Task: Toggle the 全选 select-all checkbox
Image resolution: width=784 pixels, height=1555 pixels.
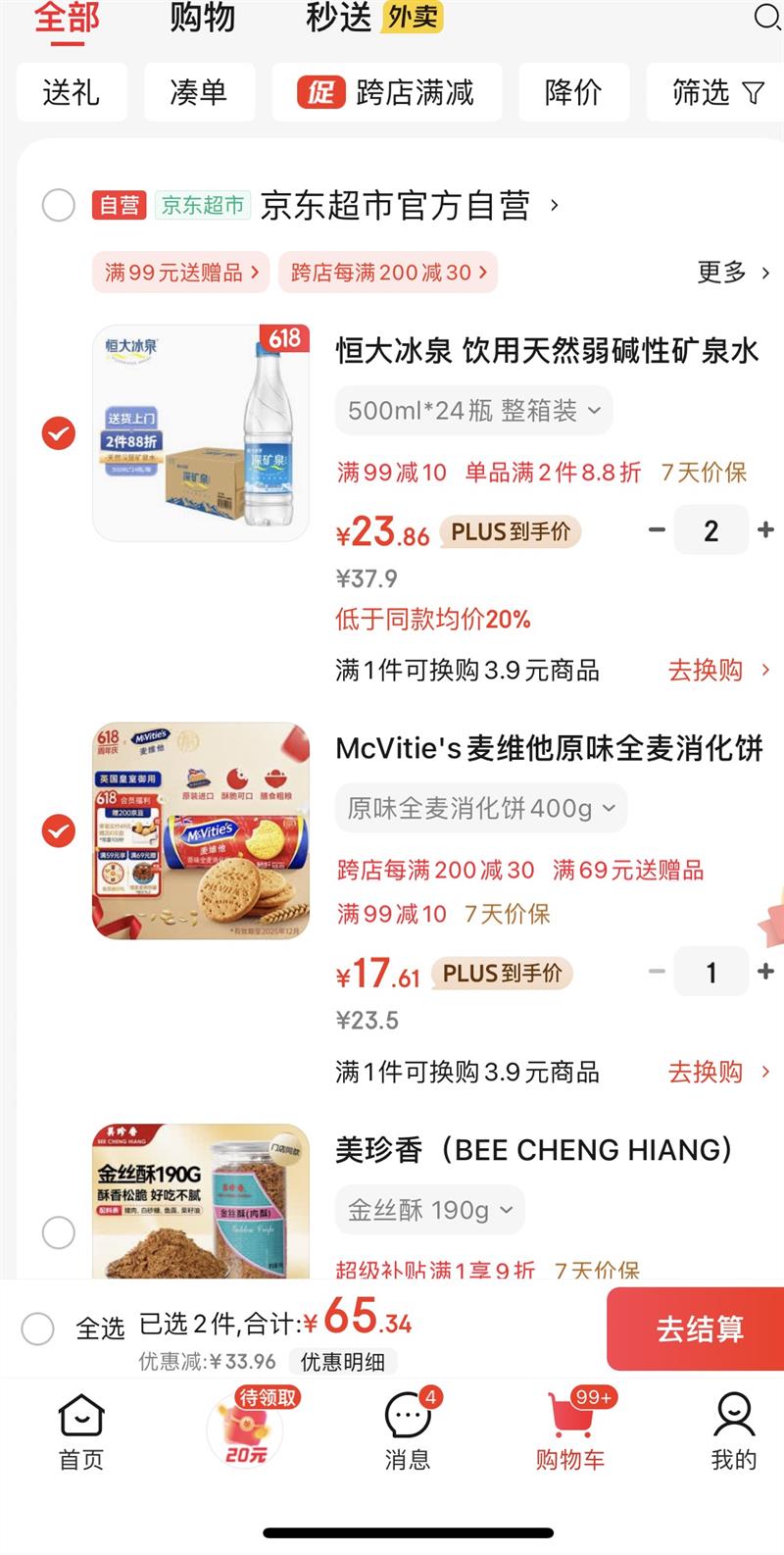Action: [x=38, y=1329]
